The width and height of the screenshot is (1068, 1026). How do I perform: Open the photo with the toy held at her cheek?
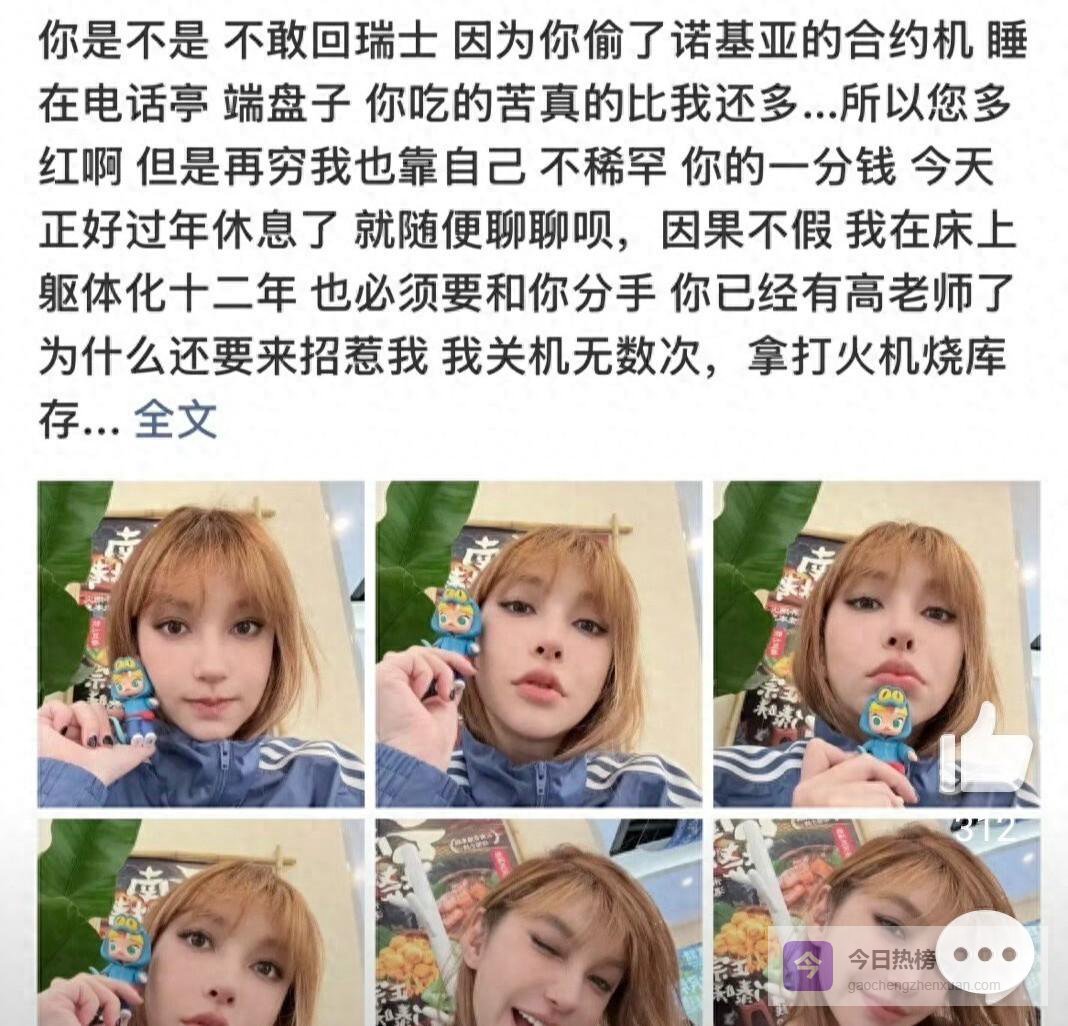coord(538,643)
